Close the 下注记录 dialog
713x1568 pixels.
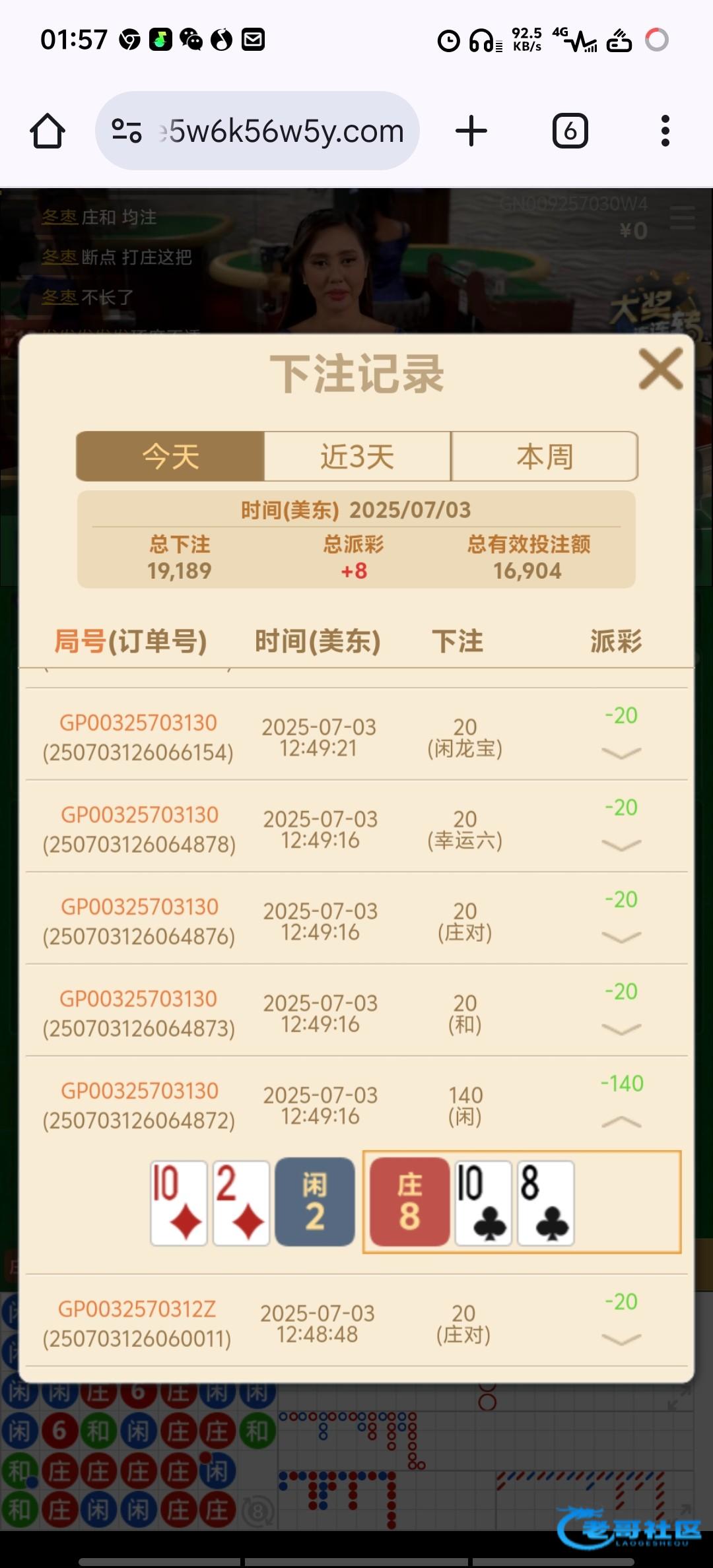[660, 369]
